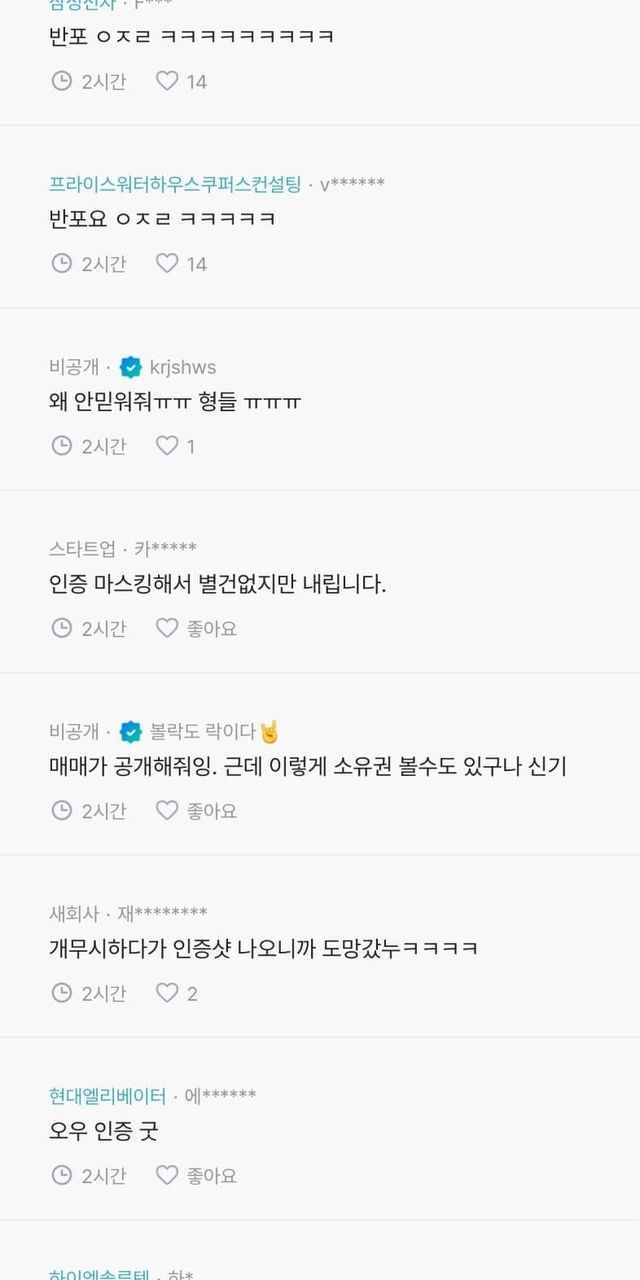View krjshws's profile
This screenshot has height=1280, width=640.
pos(182,367)
